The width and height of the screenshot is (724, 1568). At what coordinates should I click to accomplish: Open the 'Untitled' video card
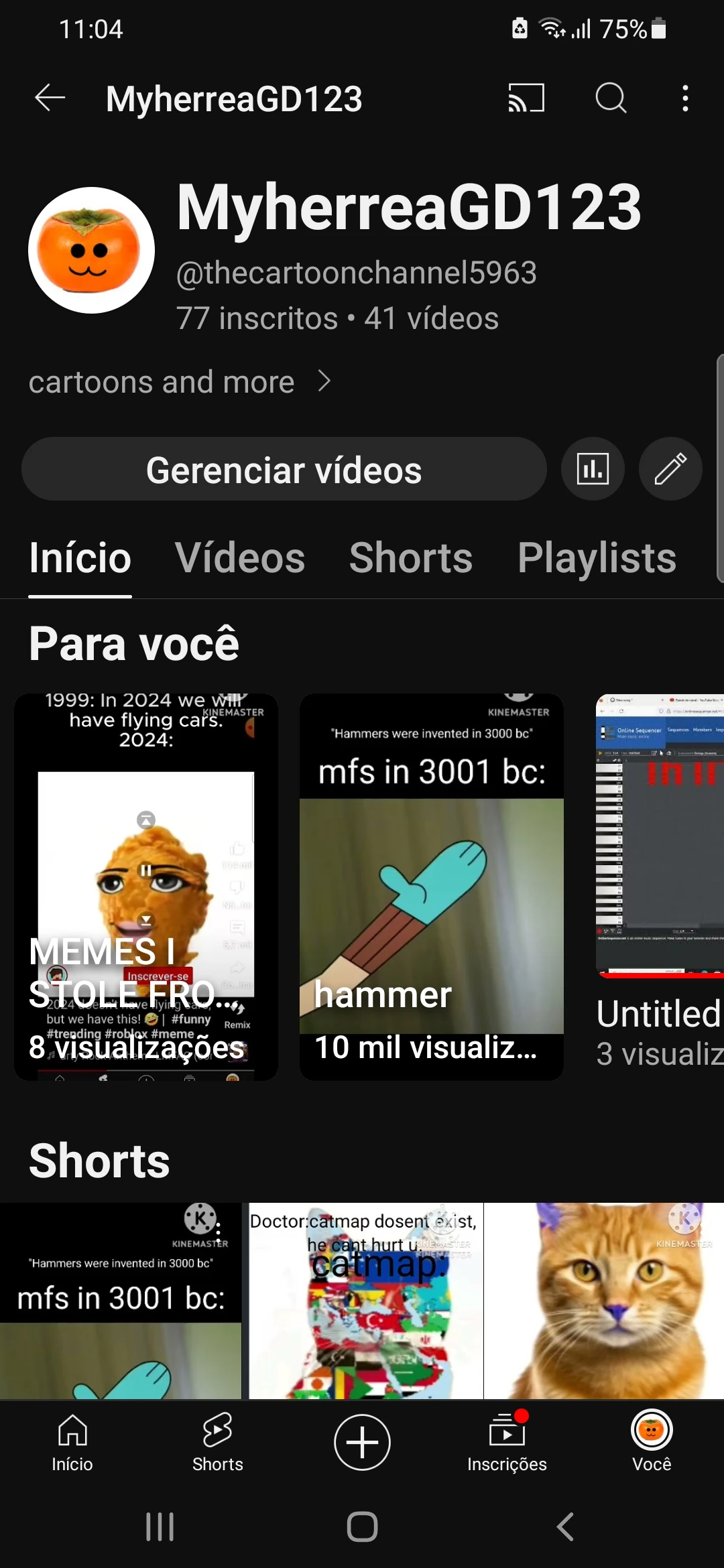(660, 871)
